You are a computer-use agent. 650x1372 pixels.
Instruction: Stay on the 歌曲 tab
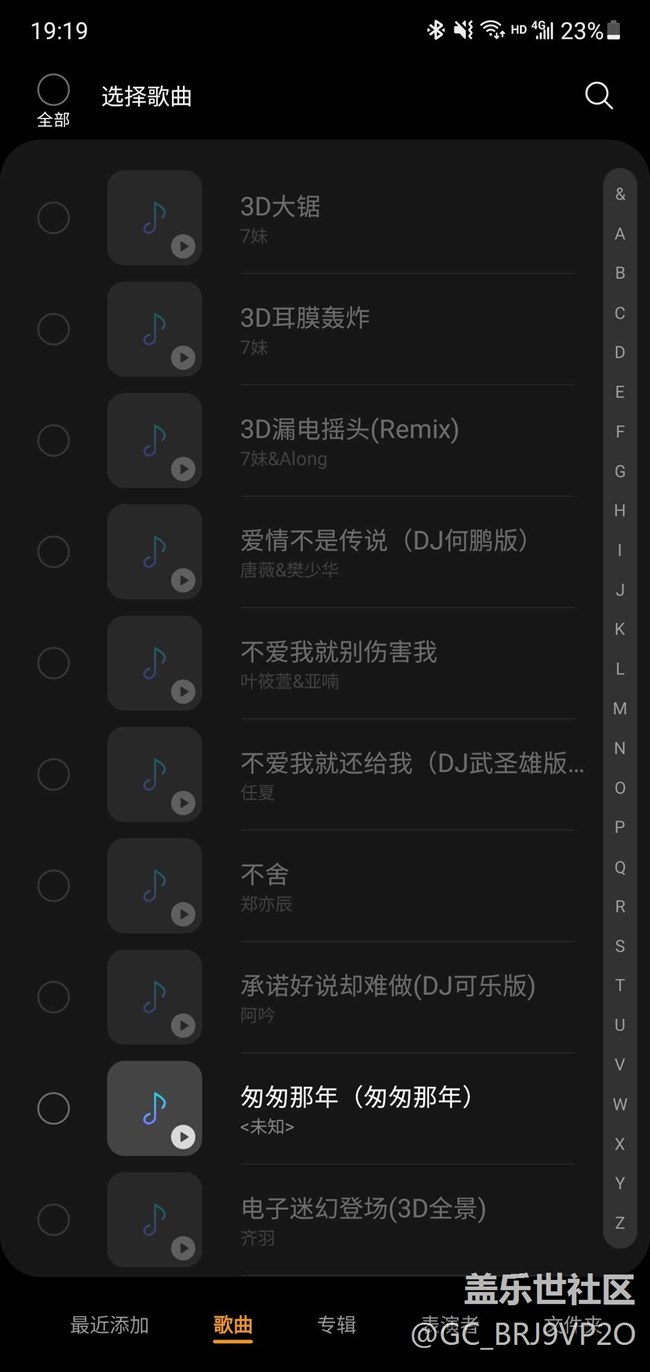[233, 1325]
